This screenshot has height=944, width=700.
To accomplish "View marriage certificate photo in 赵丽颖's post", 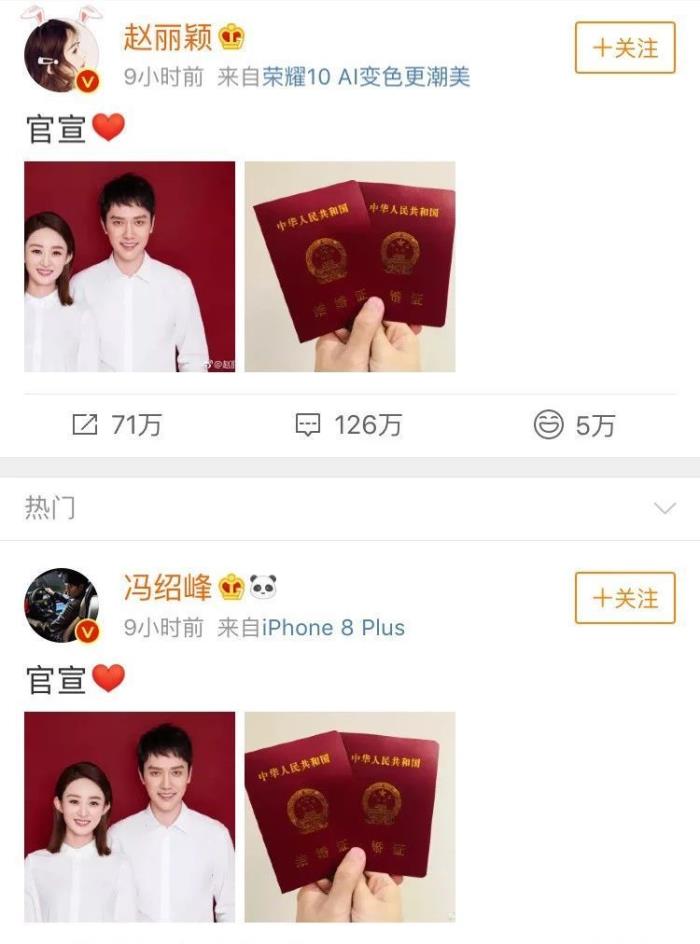I will (x=350, y=267).
